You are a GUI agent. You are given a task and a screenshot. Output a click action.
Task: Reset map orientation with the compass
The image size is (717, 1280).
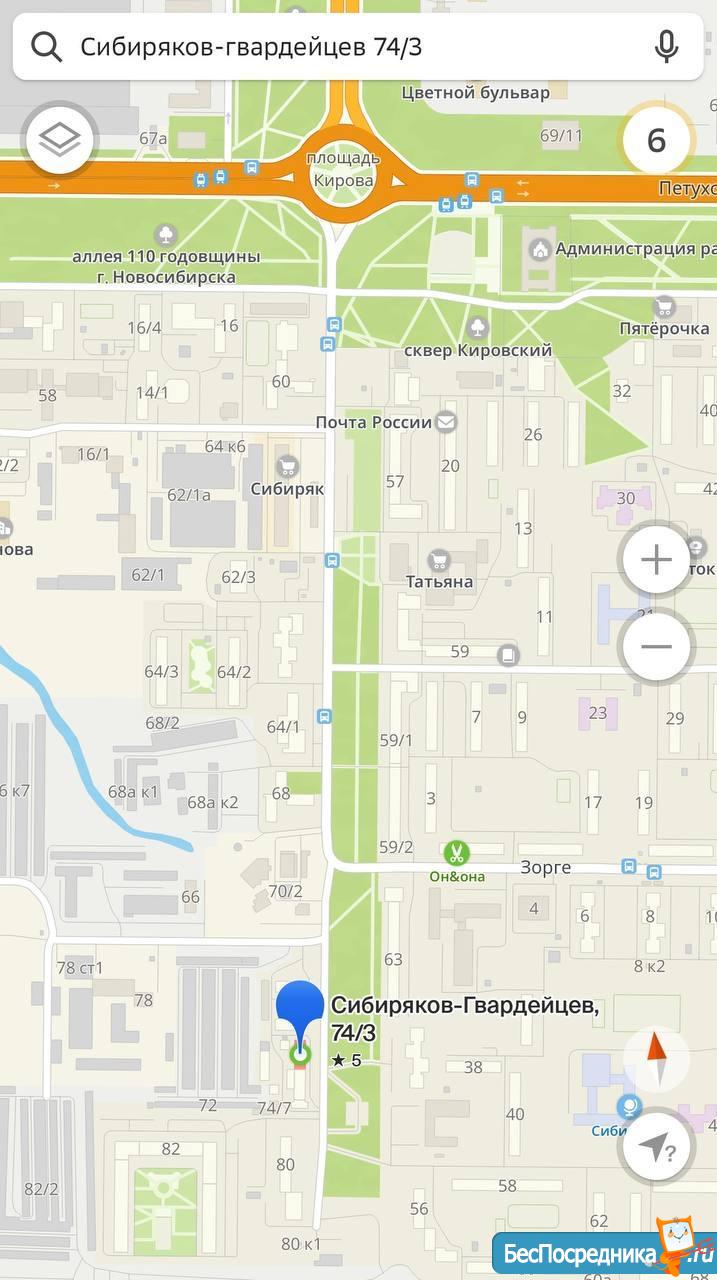click(x=656, y=1060)
